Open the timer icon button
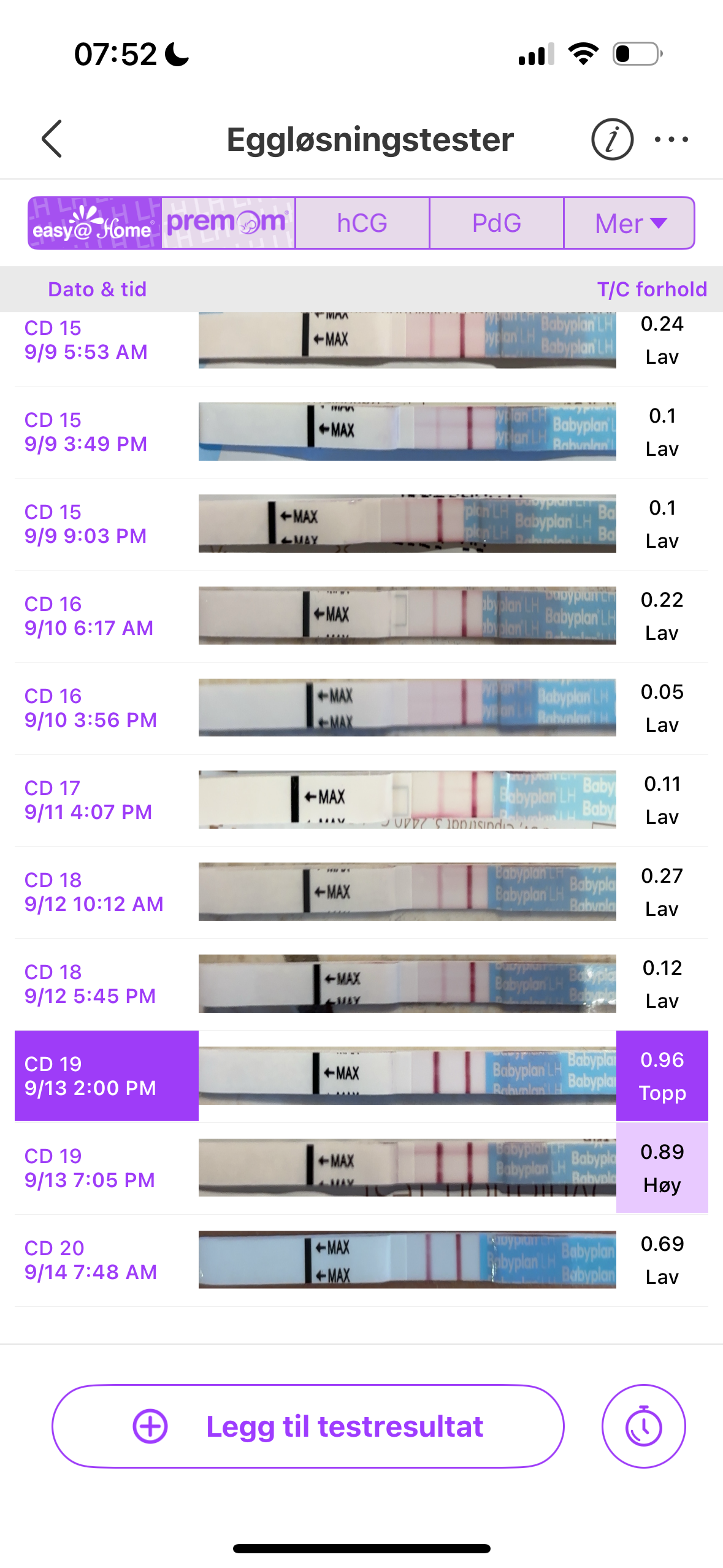The height and width of the screenshot is (1568, 723). pyautogui.click(x=643, y=1426)
